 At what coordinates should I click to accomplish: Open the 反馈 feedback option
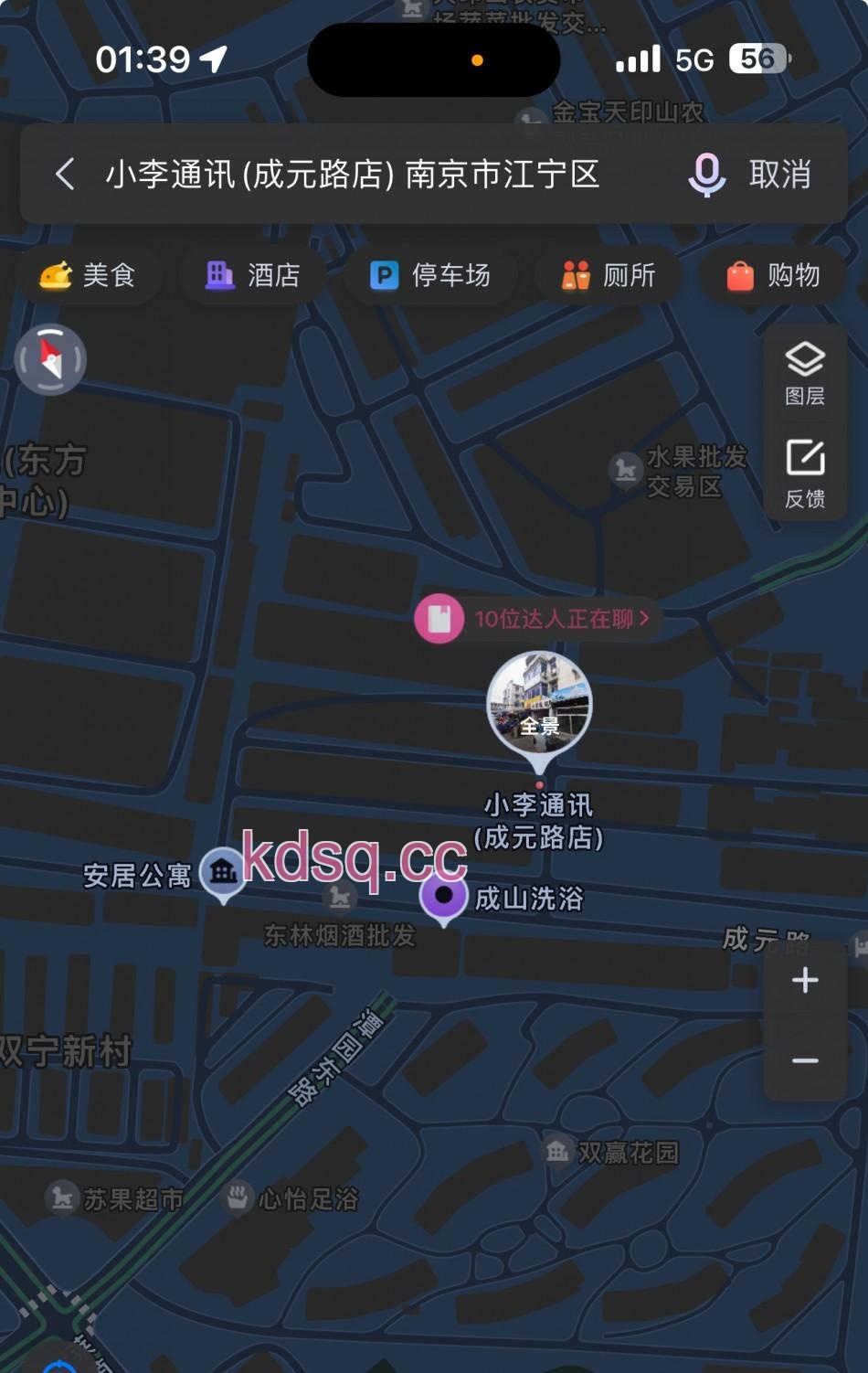click(x=804, y=474)
